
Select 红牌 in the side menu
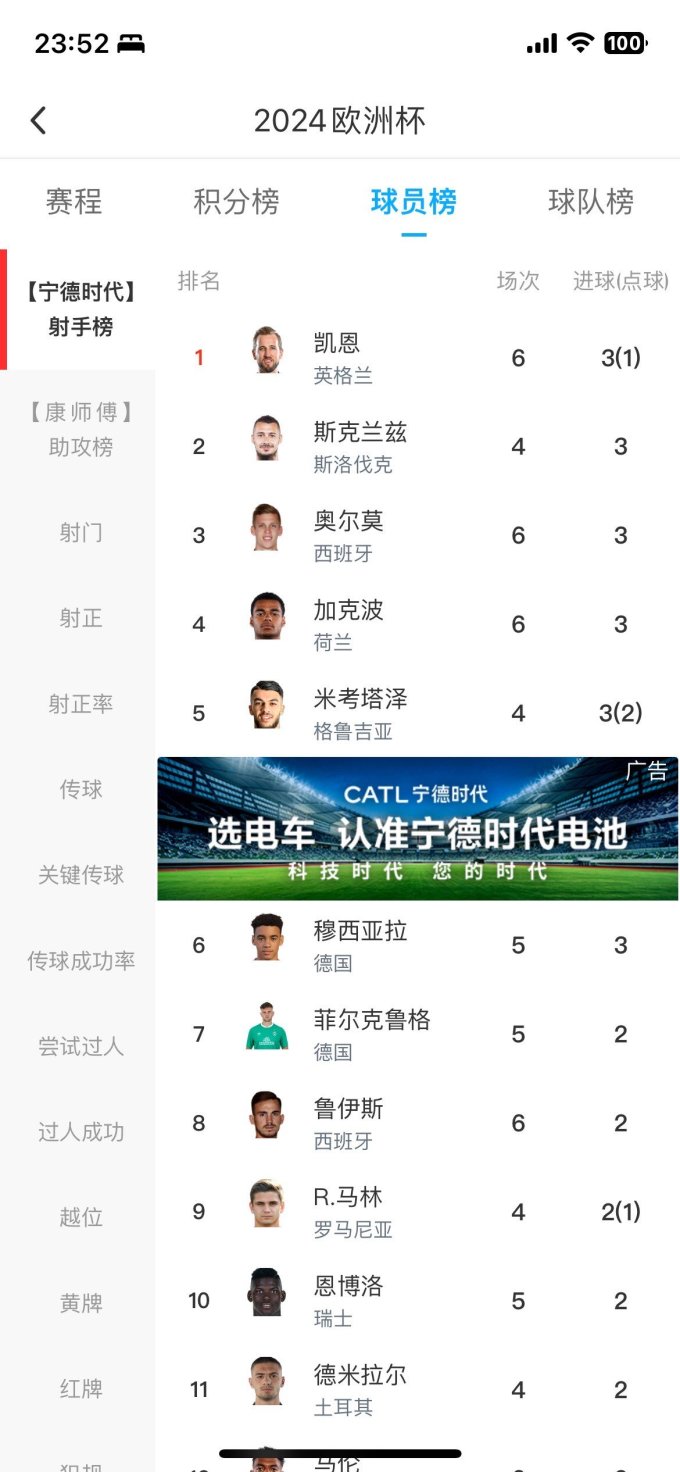click(80, 1389)
